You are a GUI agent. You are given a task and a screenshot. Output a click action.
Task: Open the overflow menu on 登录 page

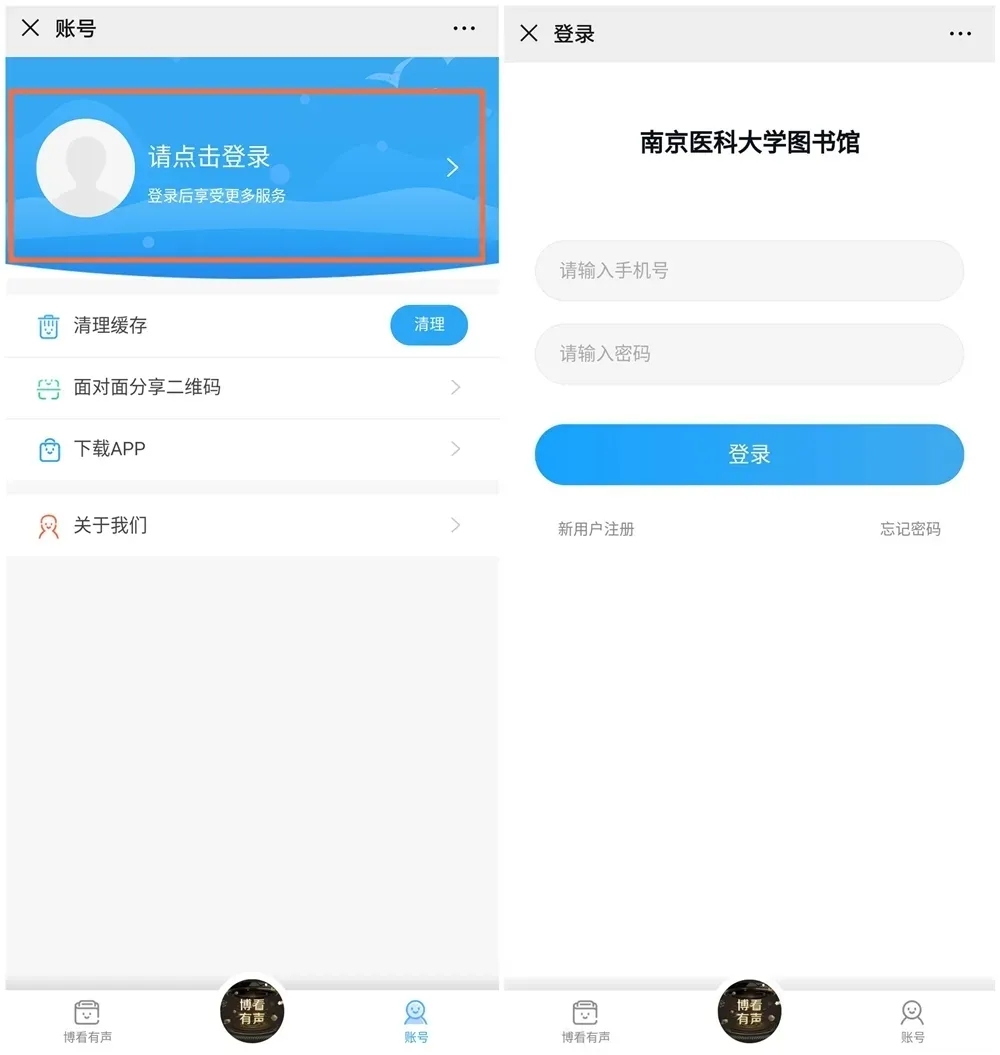(960, 33)
